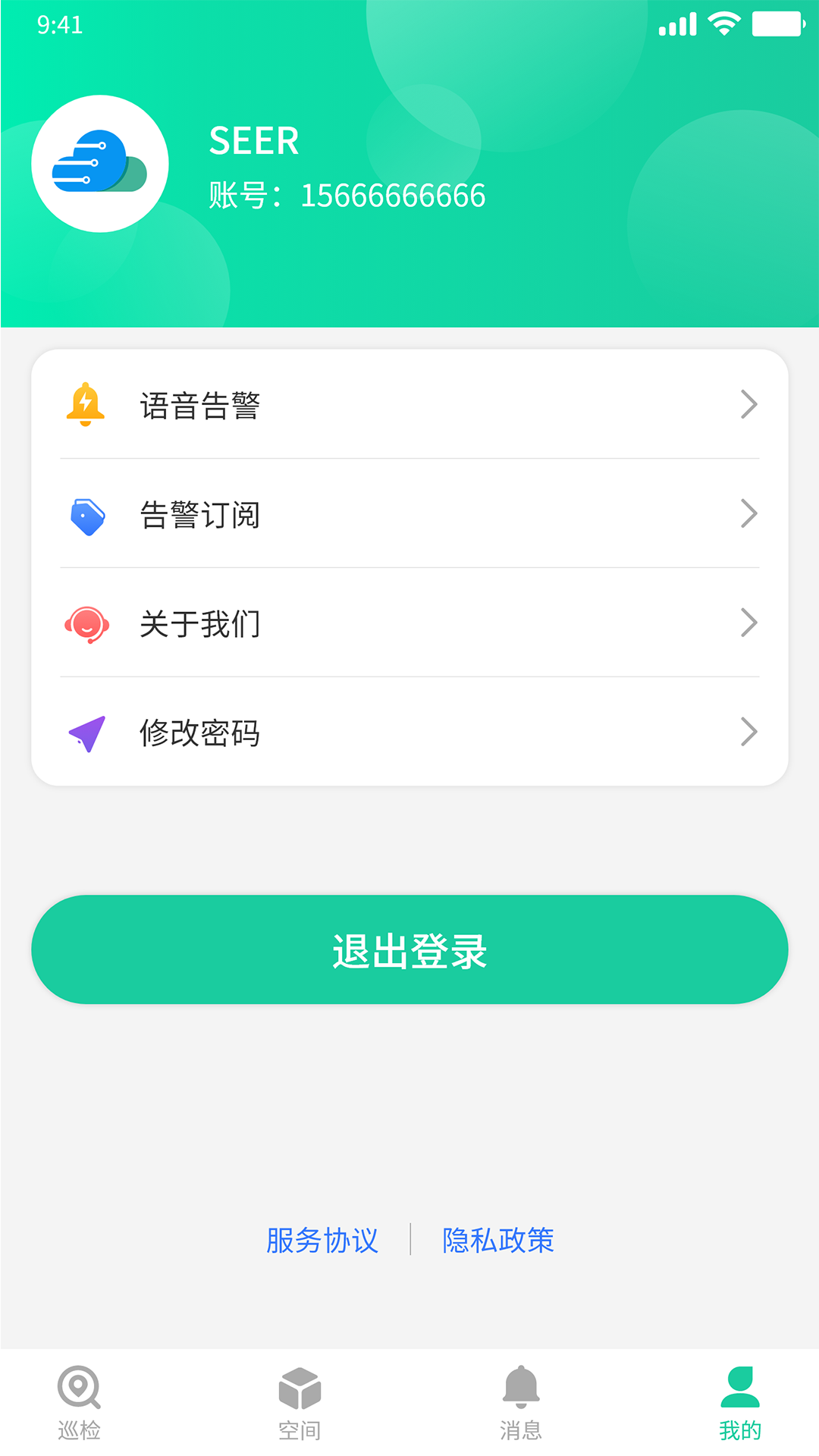
Task: Switch to the 消息 tab
Action: tap(519, 1410)
